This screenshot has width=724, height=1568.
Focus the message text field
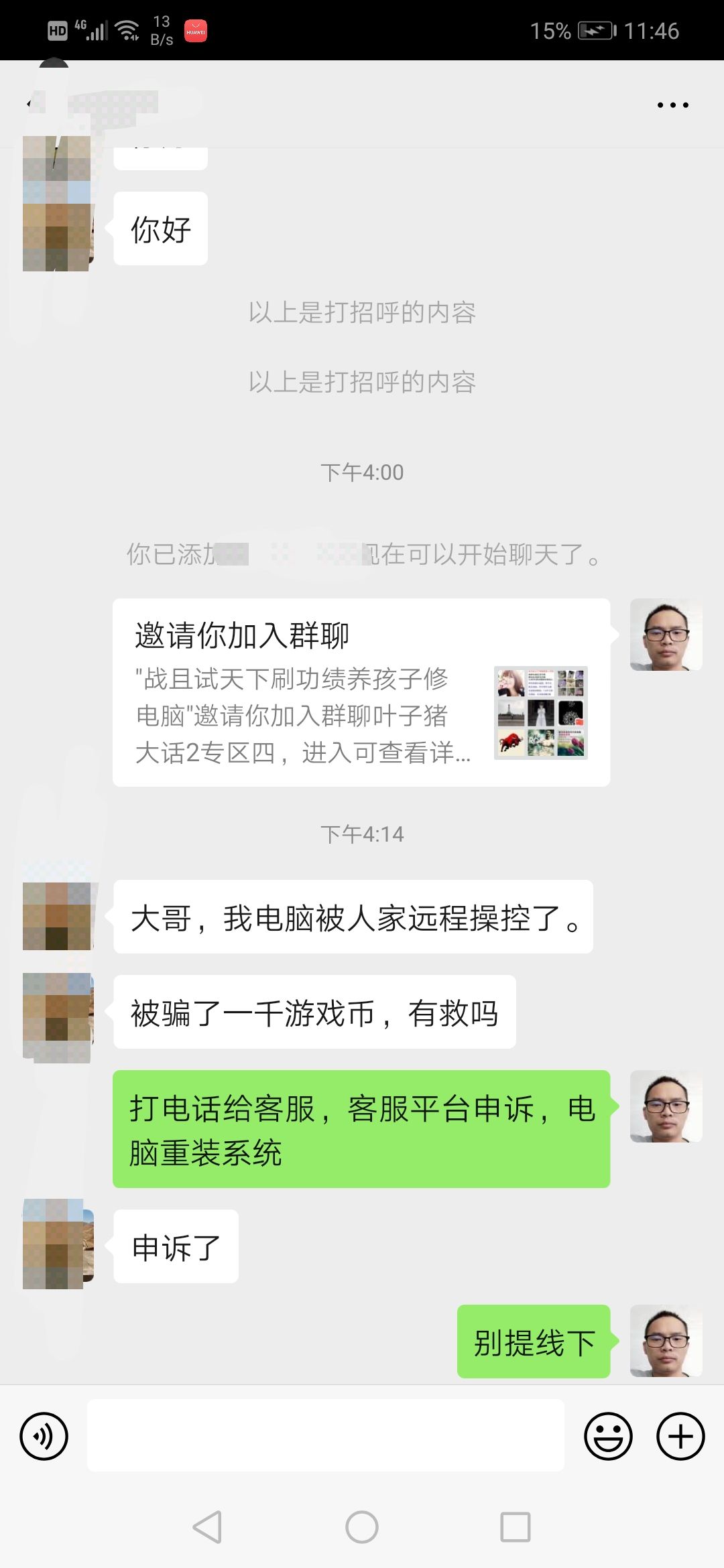pos(325,1436)
